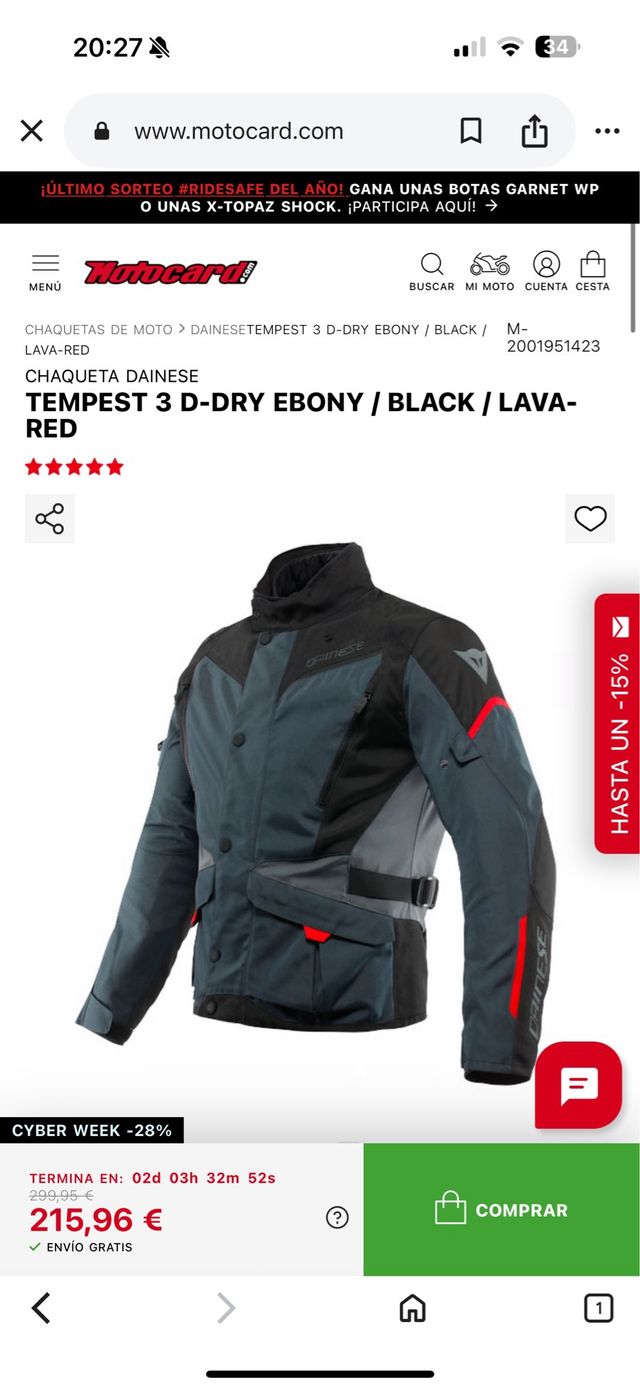Open the #RIDESAFE sorteo banner
640x1390 pixels.
[x=320, y=197]
